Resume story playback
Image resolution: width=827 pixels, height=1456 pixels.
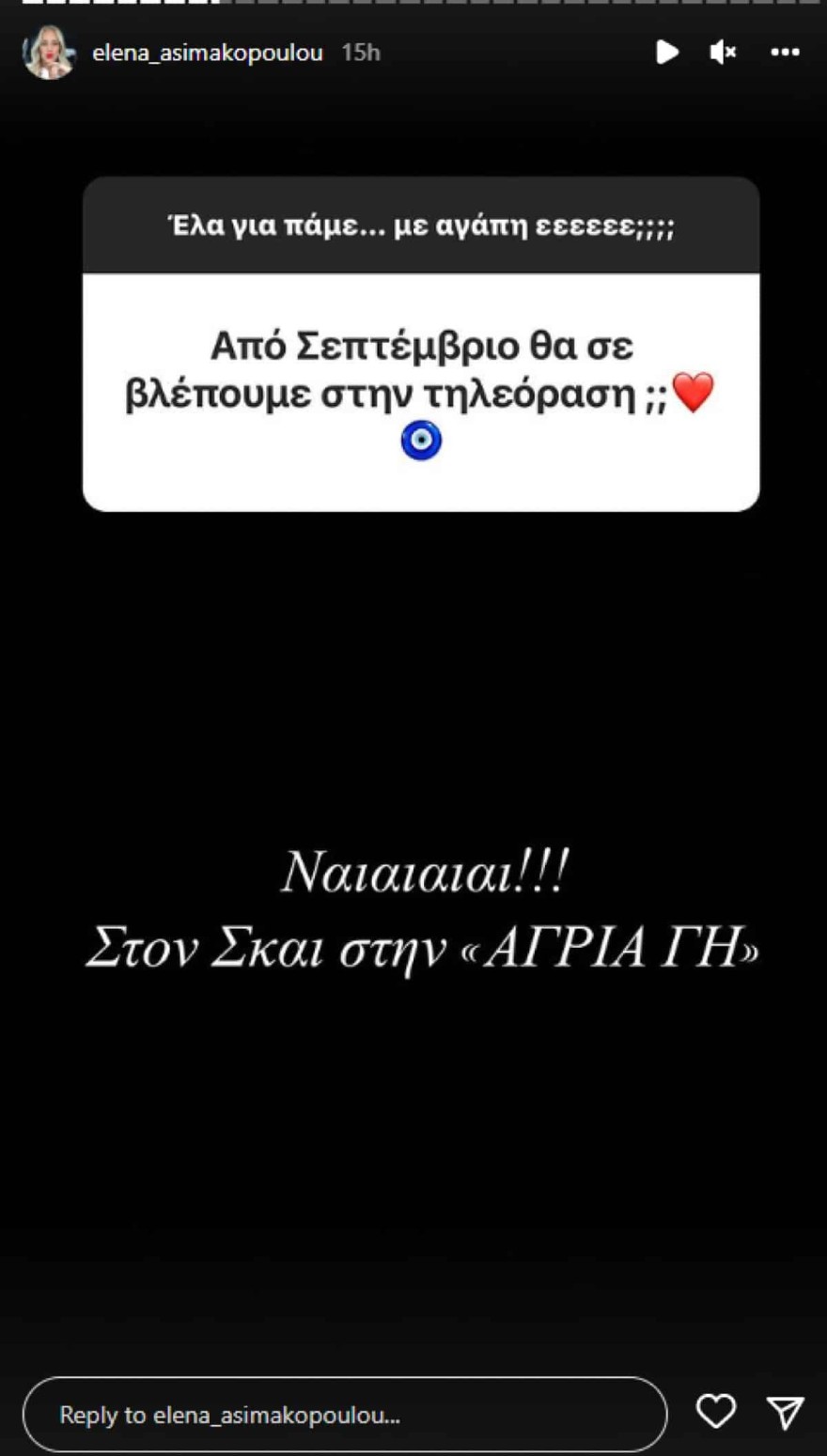click(666, 53)
